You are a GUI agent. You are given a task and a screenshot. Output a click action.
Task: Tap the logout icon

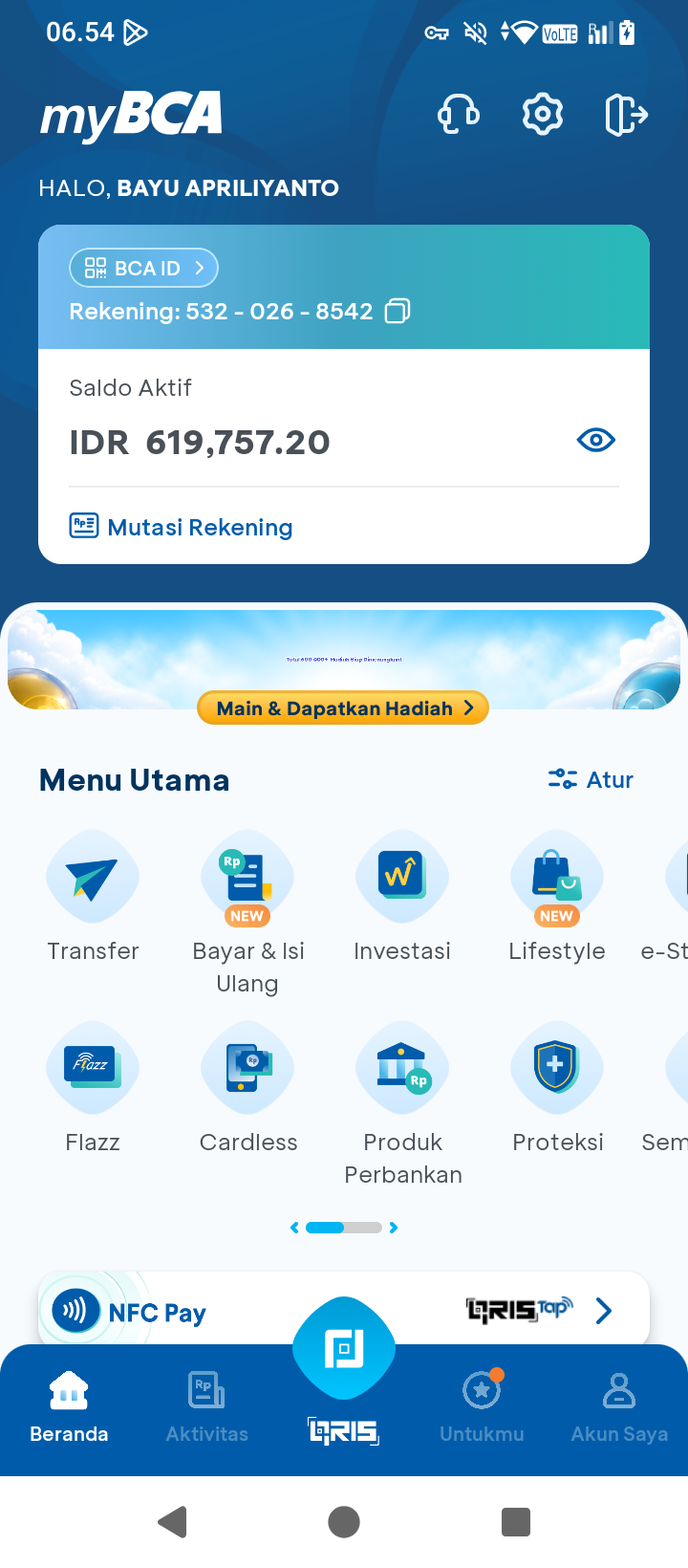click(x=627, y=115)
